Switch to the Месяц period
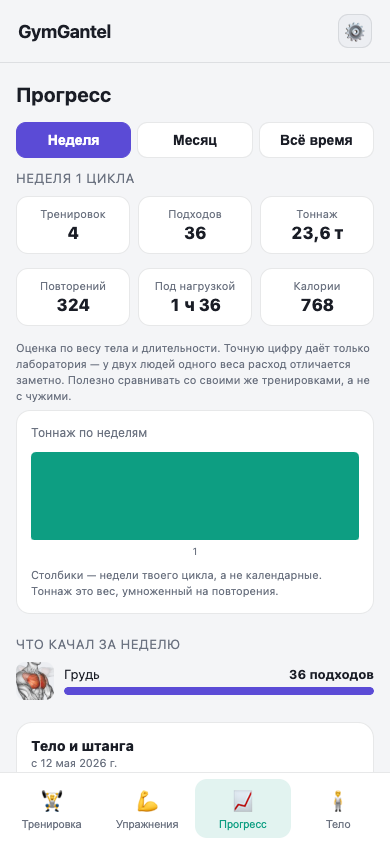 [195, 140]
